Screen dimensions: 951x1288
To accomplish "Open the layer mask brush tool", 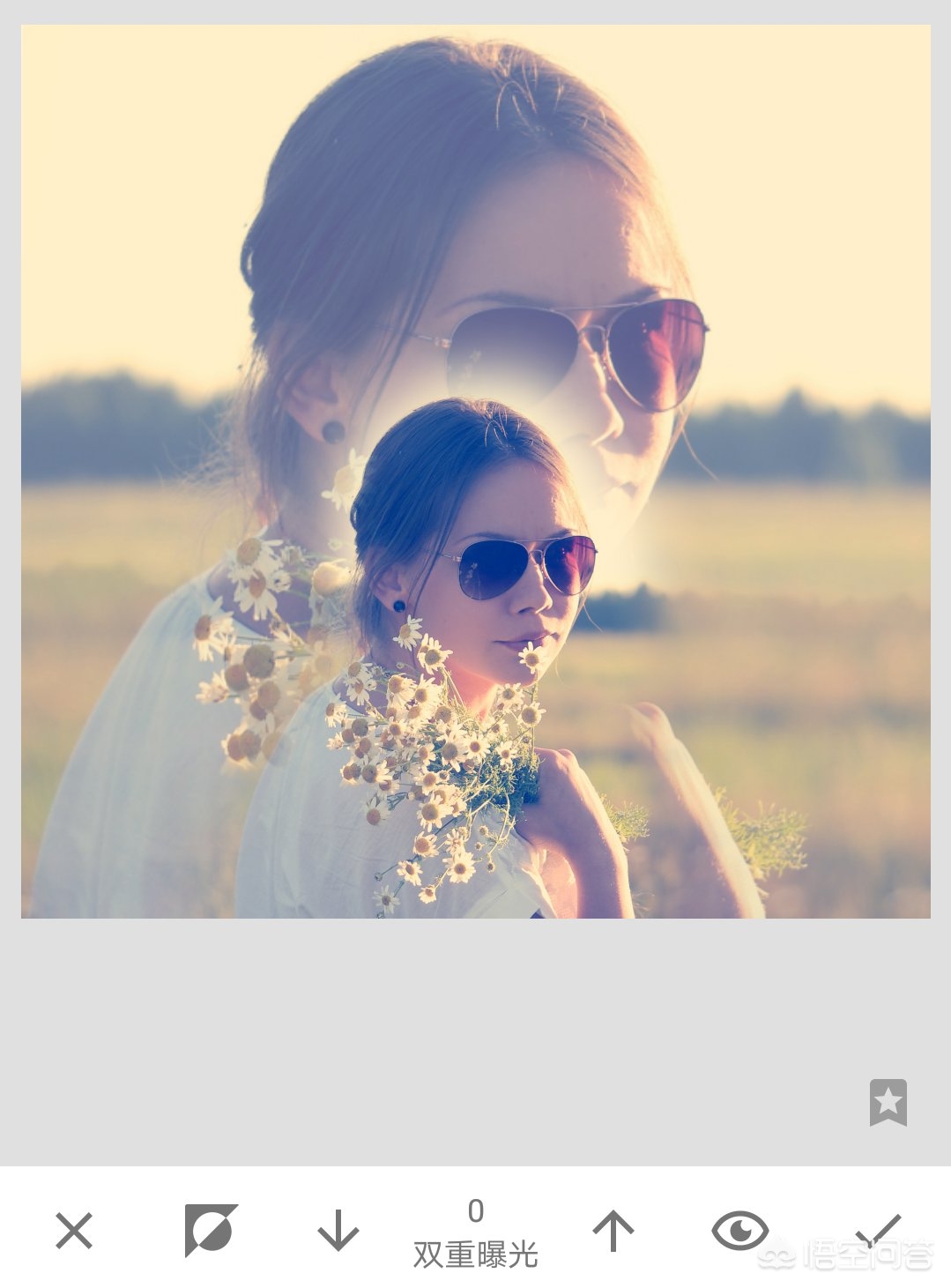I will click(x=210, y=1230).
